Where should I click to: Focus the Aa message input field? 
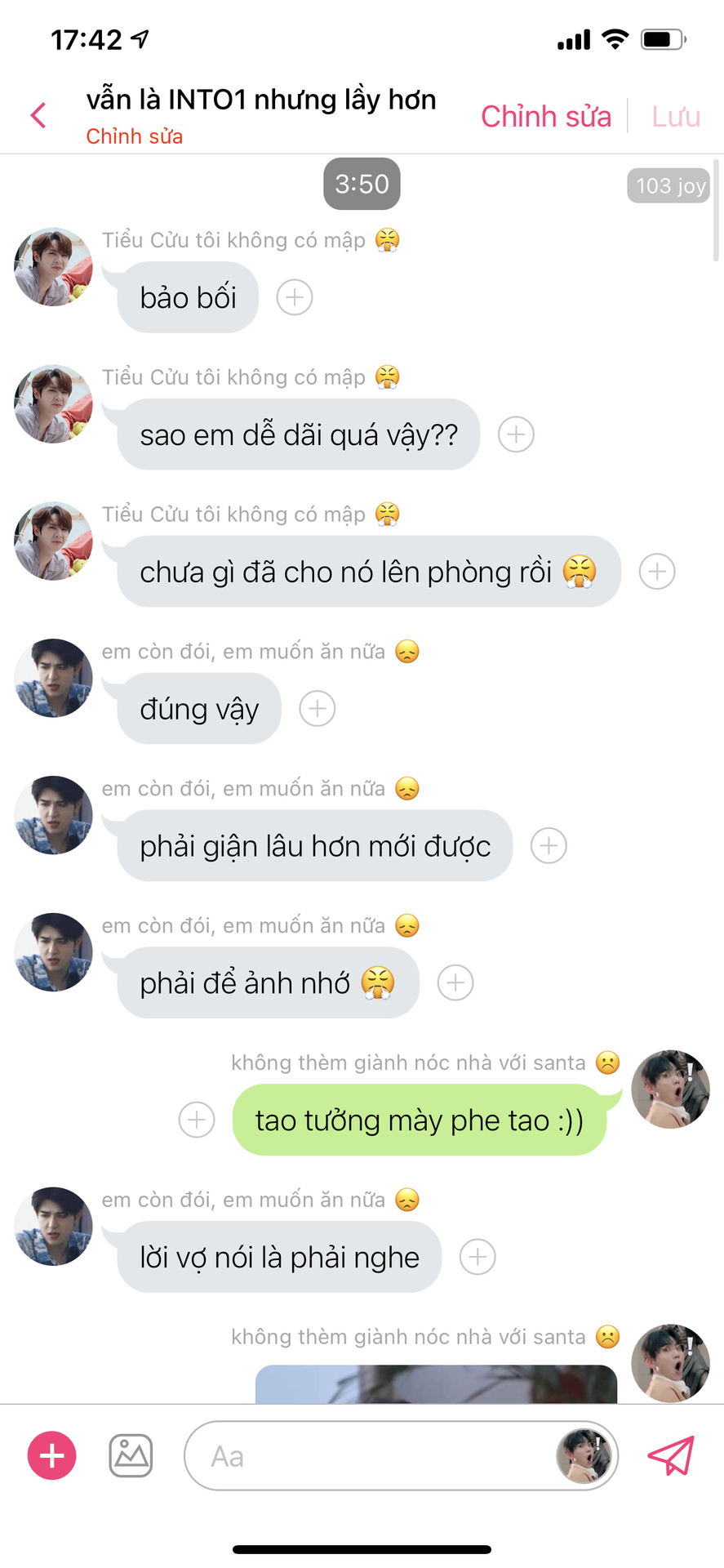click(x=367, y=1456)
